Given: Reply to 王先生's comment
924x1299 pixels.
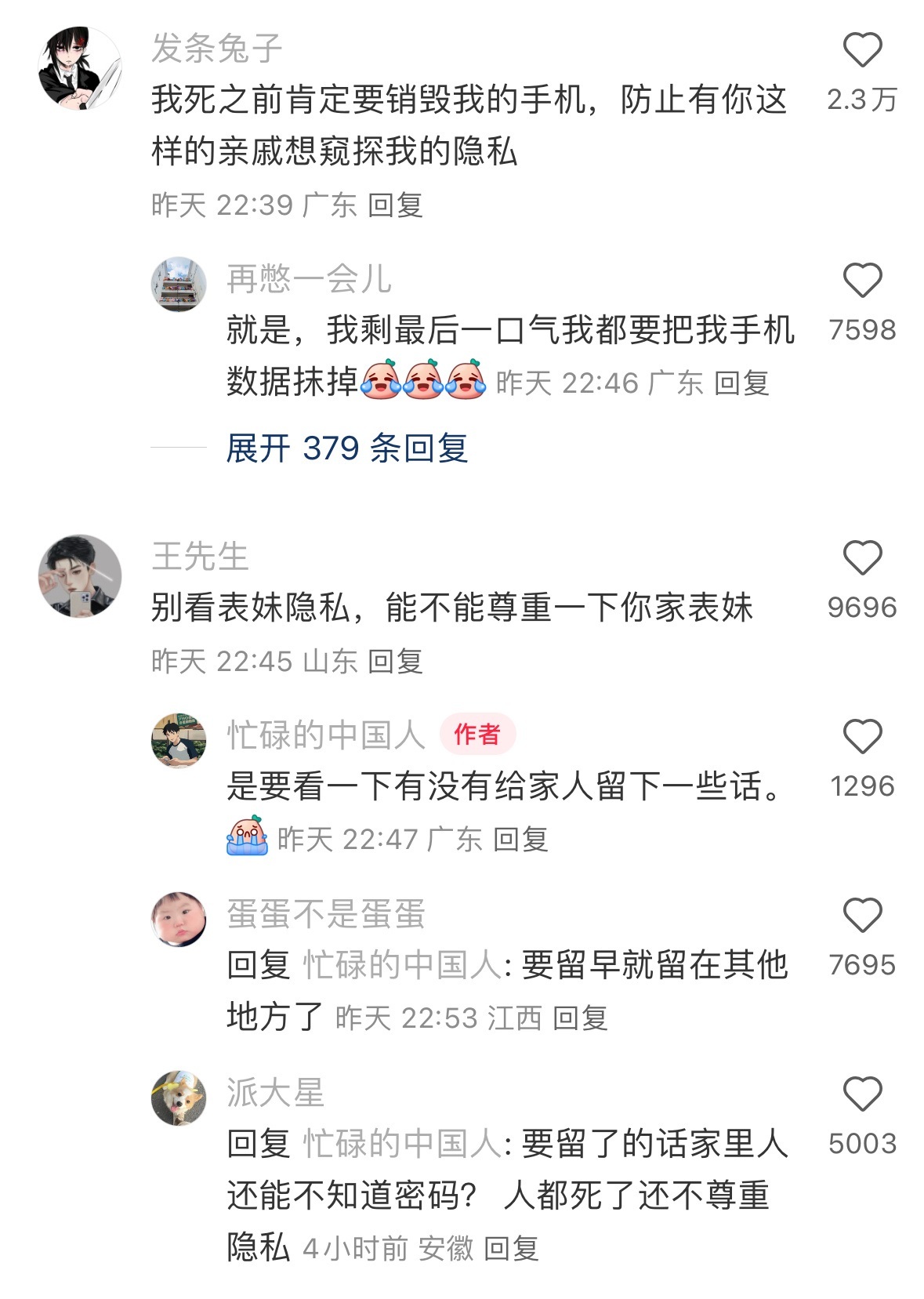Looking at the screenshot, I should (396, 662).
